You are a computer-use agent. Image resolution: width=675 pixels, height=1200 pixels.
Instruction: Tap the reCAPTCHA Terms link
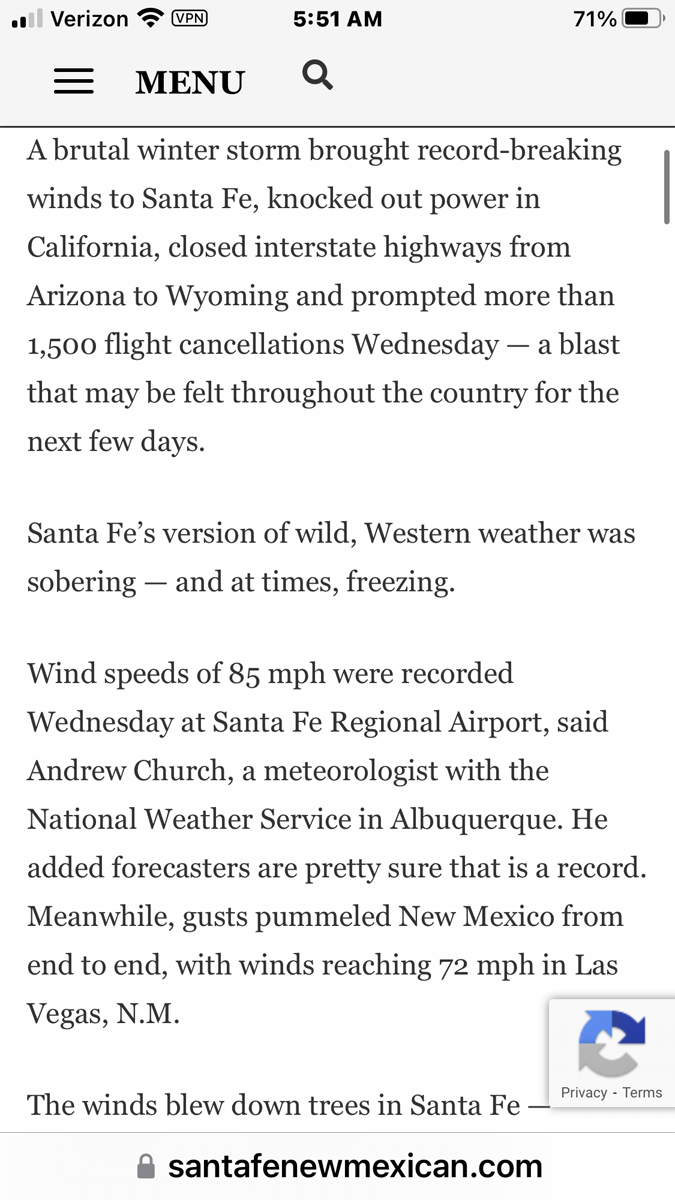click(x=642, y=1092)
